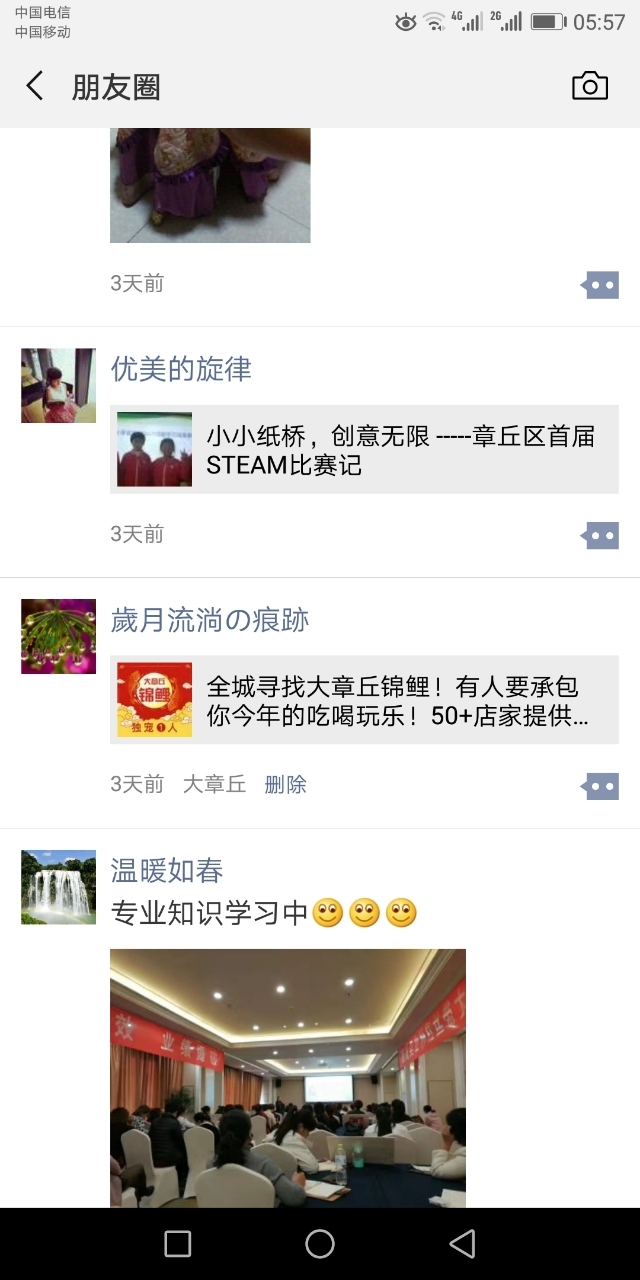Open recent apps
The height and width of the screenshot is (1280, 640).
[x=177, y=1244]
